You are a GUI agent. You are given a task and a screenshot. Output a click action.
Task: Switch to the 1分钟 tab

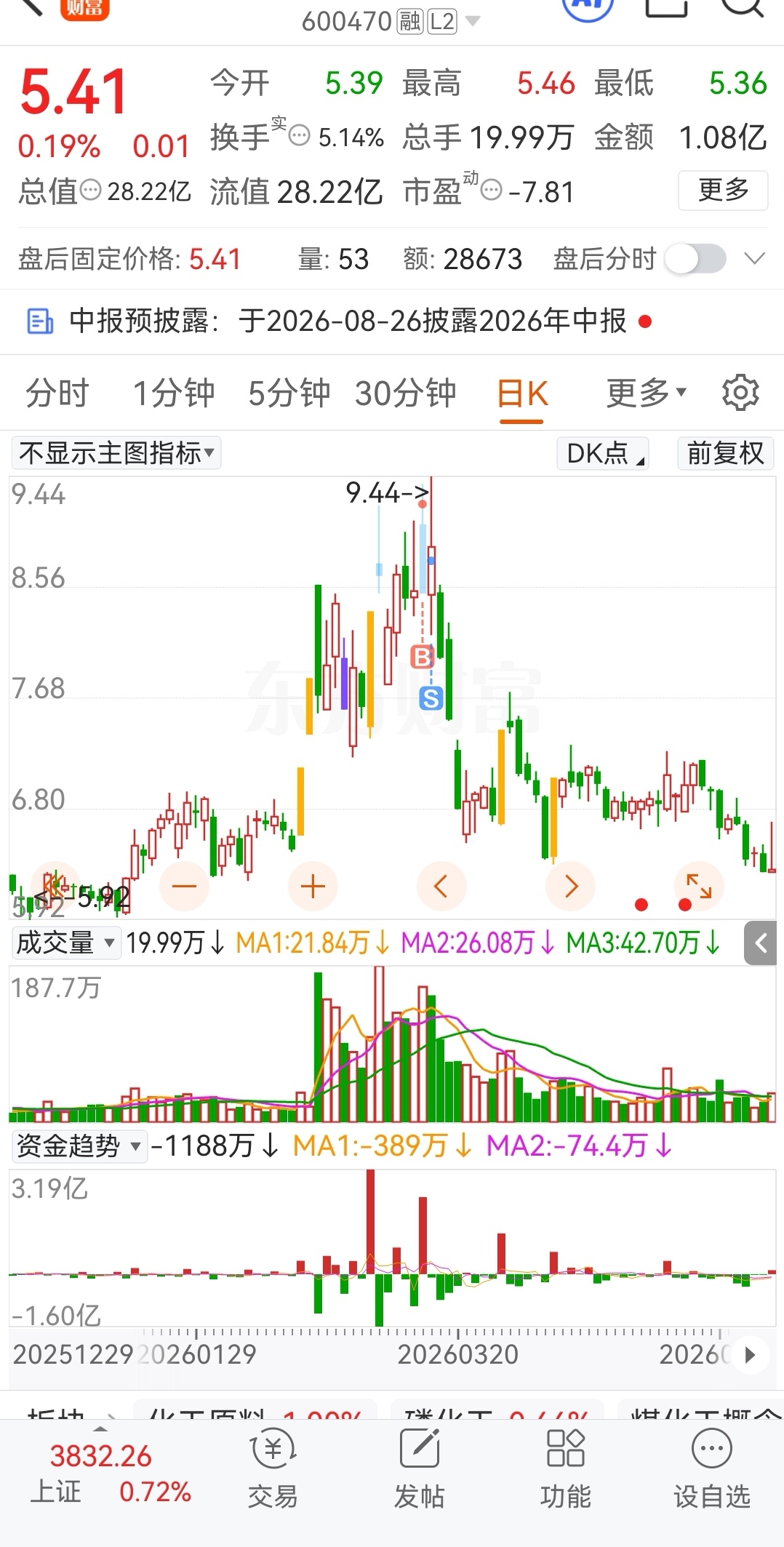pyautogui.click(x=173, y=393)
